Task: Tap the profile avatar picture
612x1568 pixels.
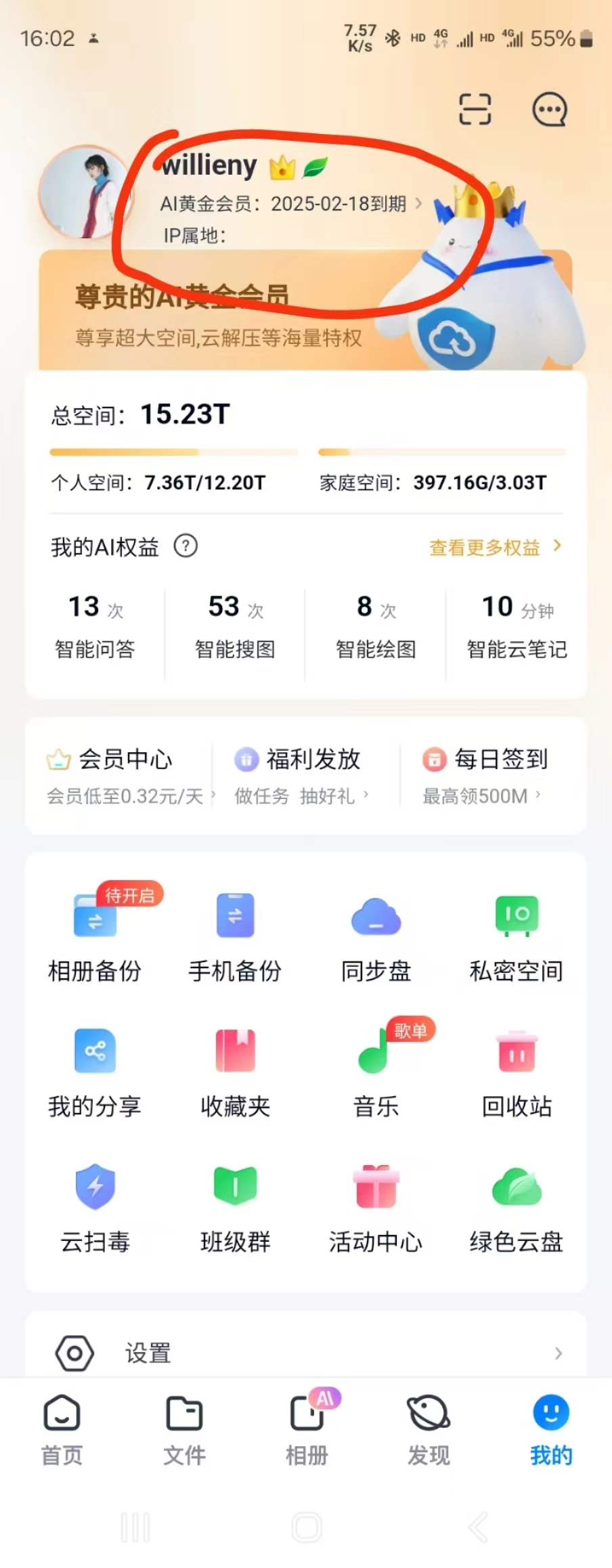Action: click(85, 194)
